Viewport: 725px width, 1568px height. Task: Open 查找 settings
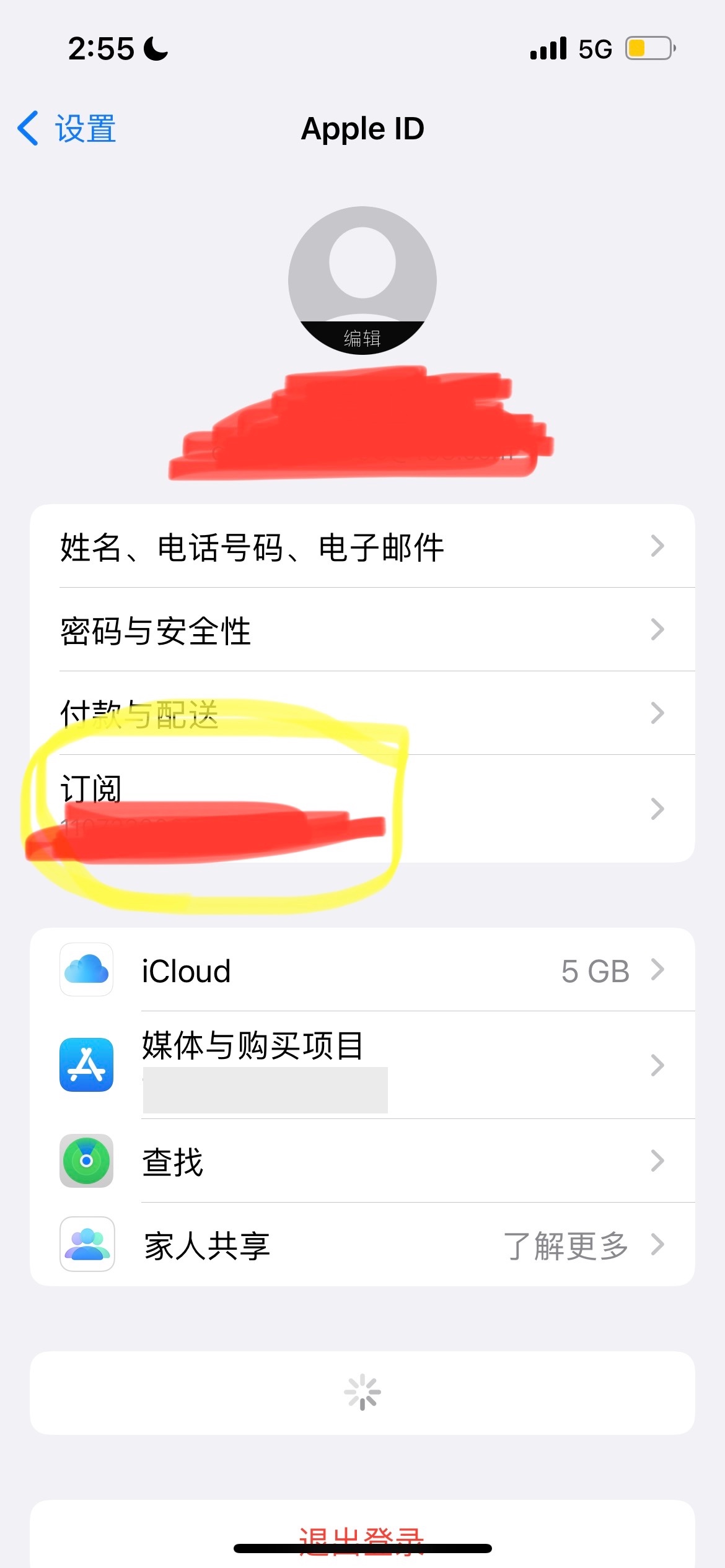(x=362, y=1161)
